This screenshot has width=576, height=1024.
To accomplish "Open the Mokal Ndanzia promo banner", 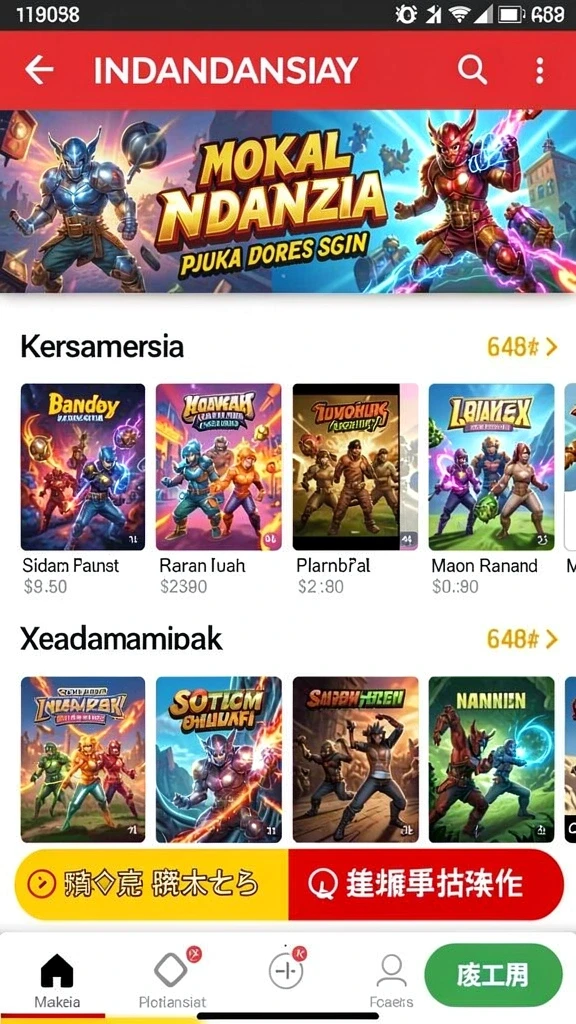I will click(x=288, y=201).
